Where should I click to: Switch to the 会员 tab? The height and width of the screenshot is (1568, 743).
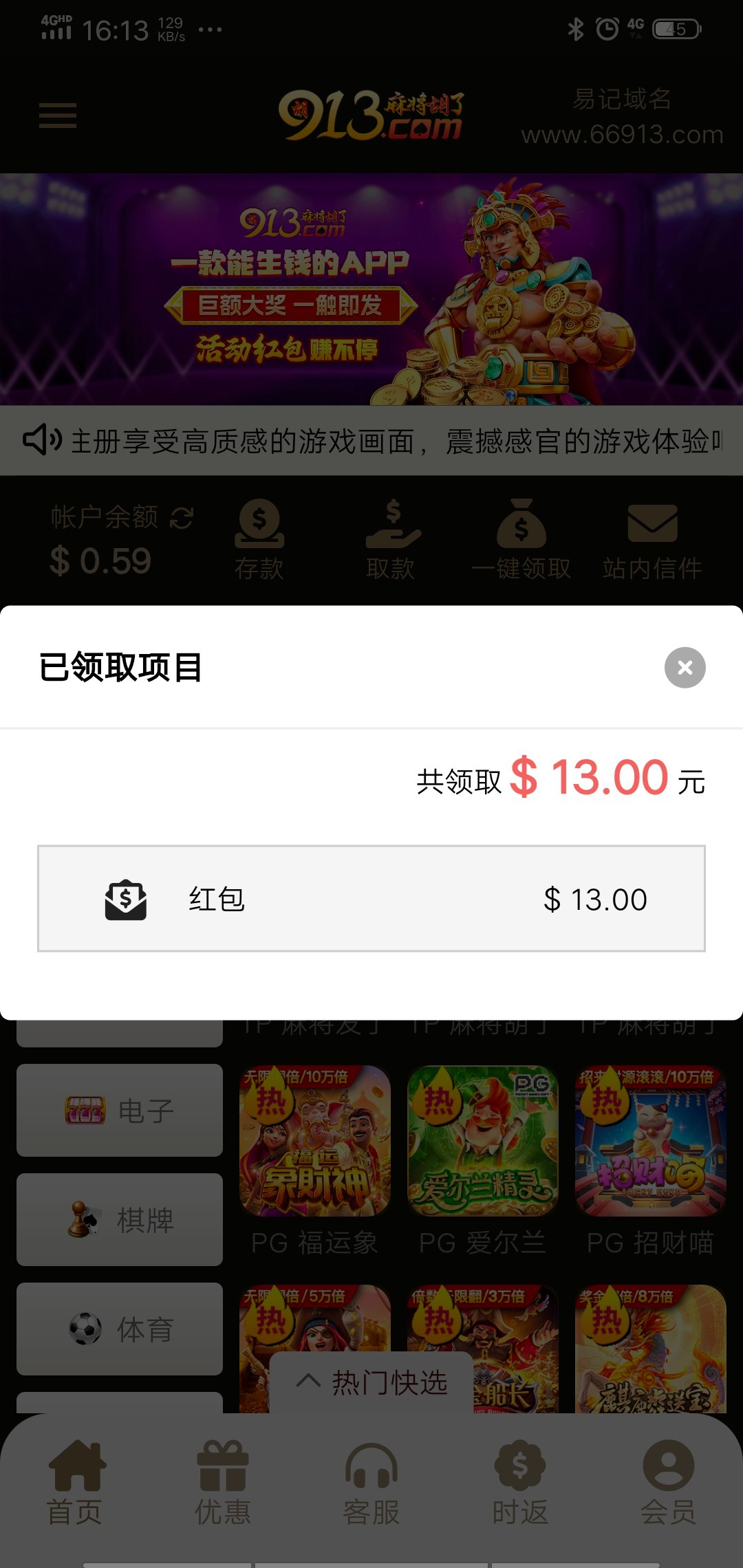click(x=668, y=1483)
